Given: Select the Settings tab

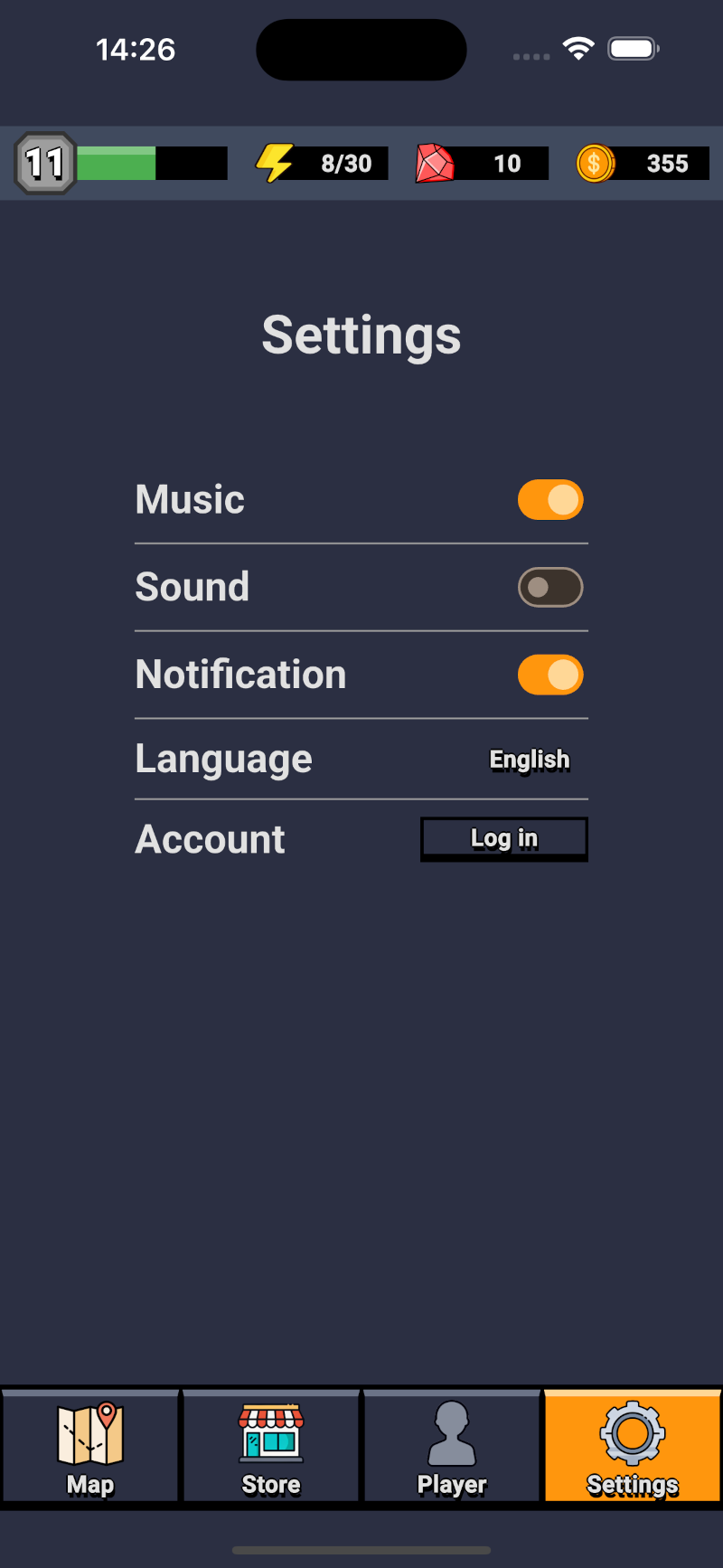Looking at the screenshot, I should 633,1447.
